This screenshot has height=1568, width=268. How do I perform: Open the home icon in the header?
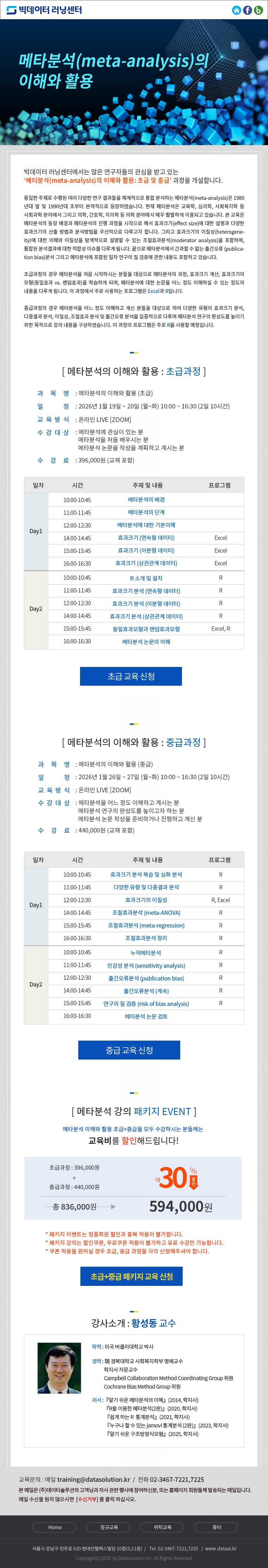(236, 10)
